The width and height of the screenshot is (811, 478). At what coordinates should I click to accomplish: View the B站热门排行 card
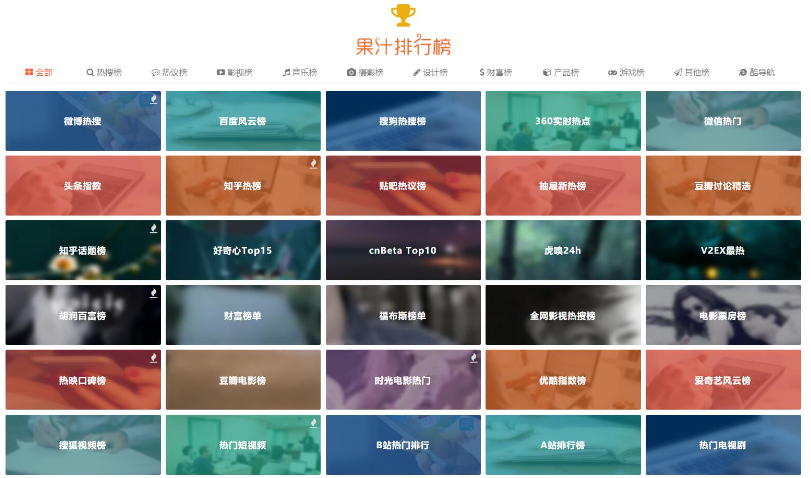tap(403, 444)
